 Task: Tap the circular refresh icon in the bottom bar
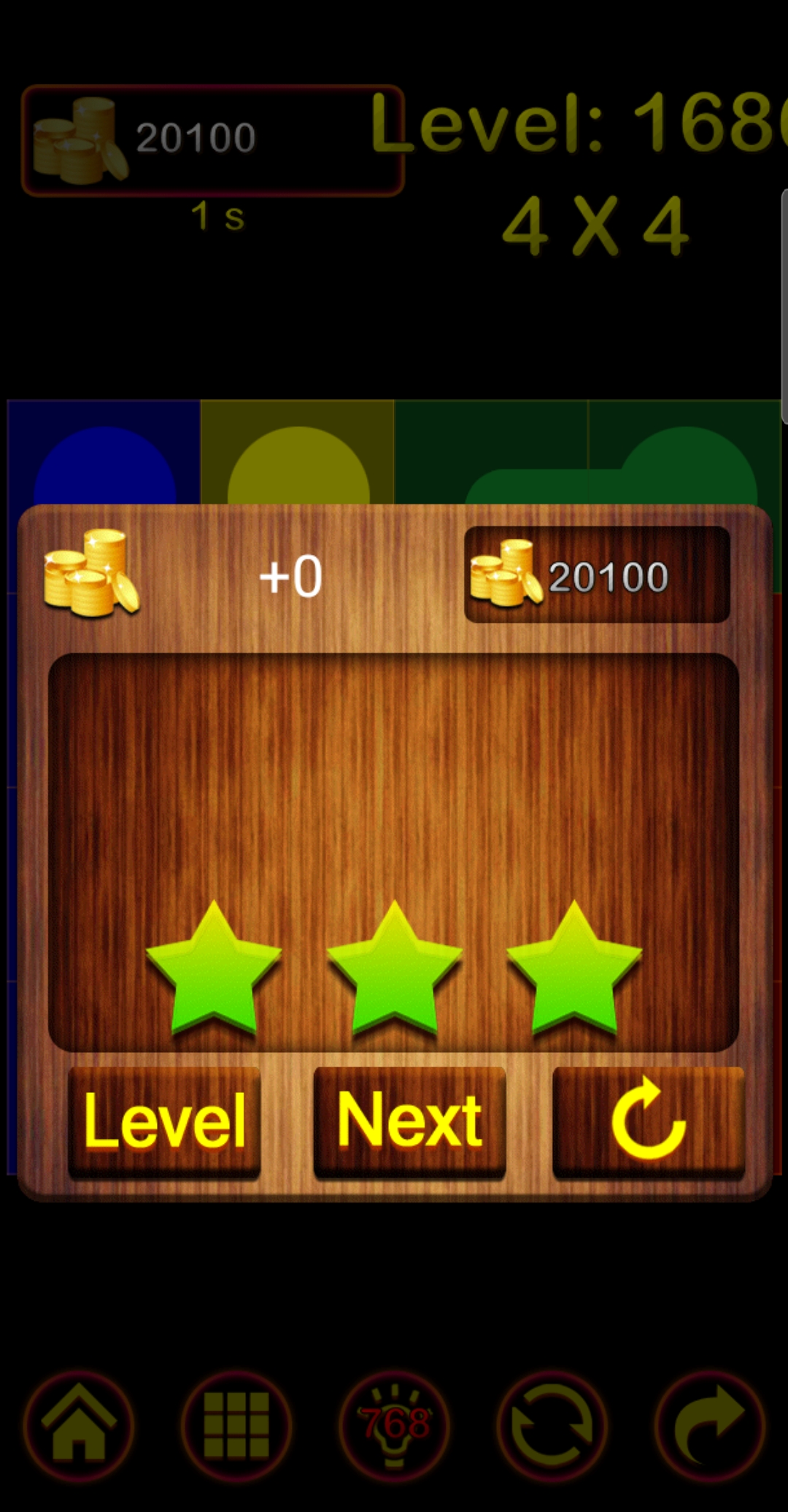pyautogui.click(x=552, y=1425)
